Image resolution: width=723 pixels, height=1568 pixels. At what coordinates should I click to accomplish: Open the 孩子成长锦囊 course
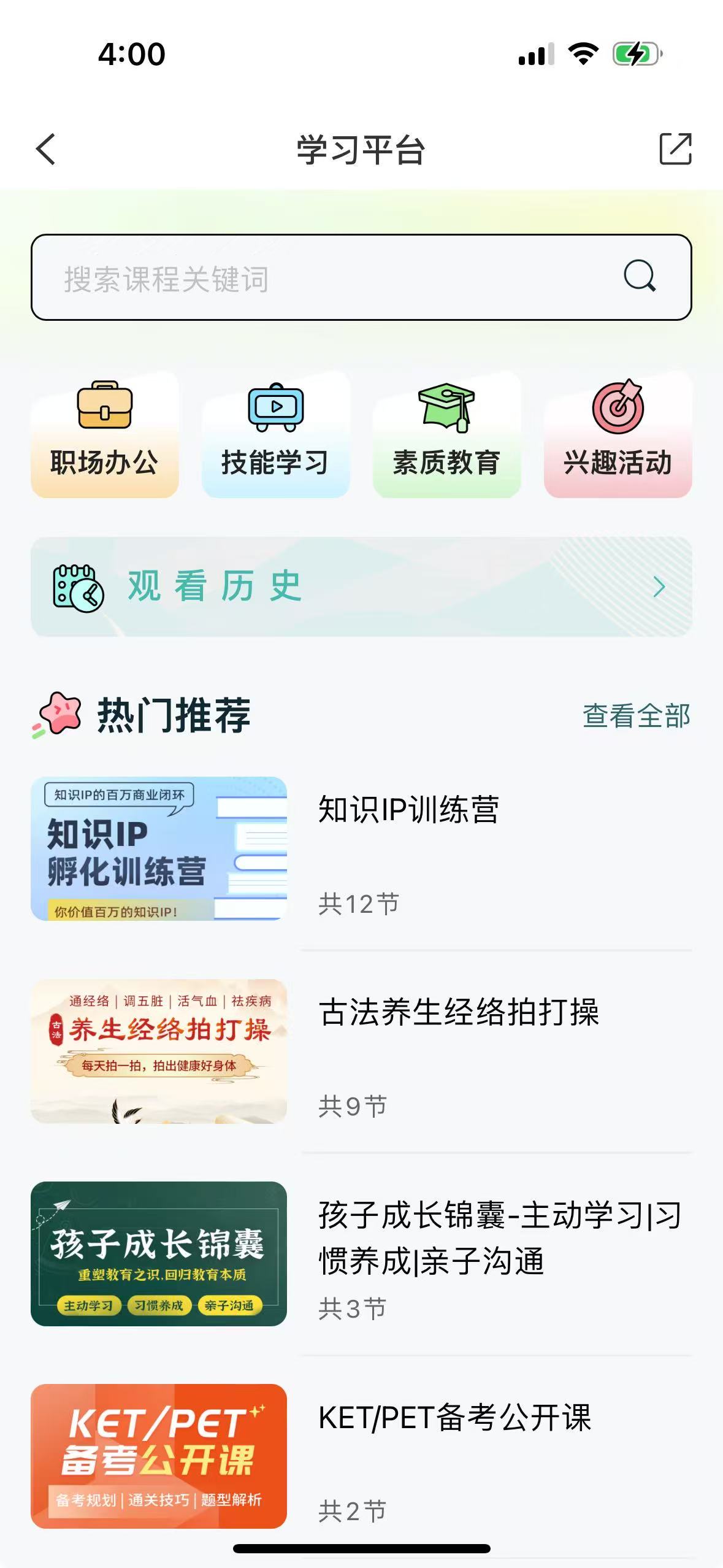(x=361, y=1254)
